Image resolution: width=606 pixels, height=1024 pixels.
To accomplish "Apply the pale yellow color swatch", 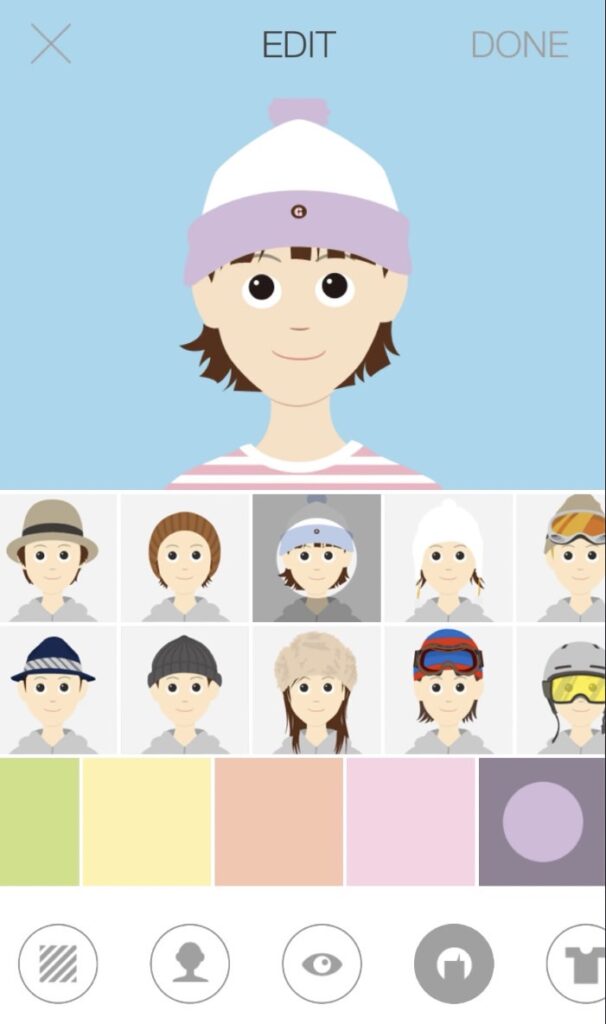I will tap(146, 821).
